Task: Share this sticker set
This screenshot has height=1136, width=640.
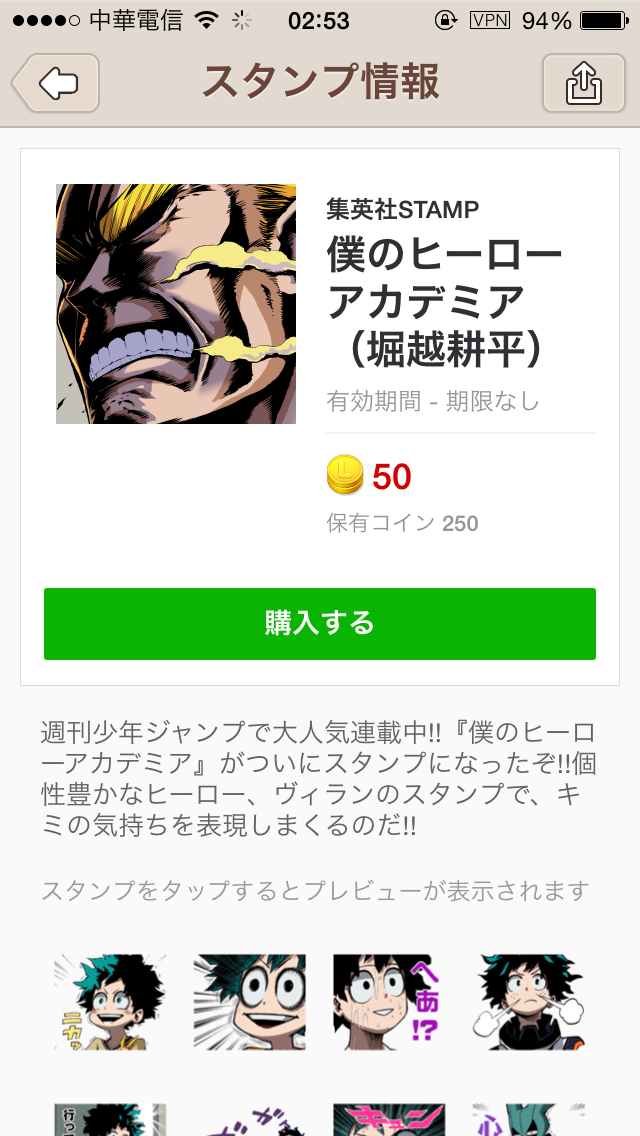Action: 583,83
